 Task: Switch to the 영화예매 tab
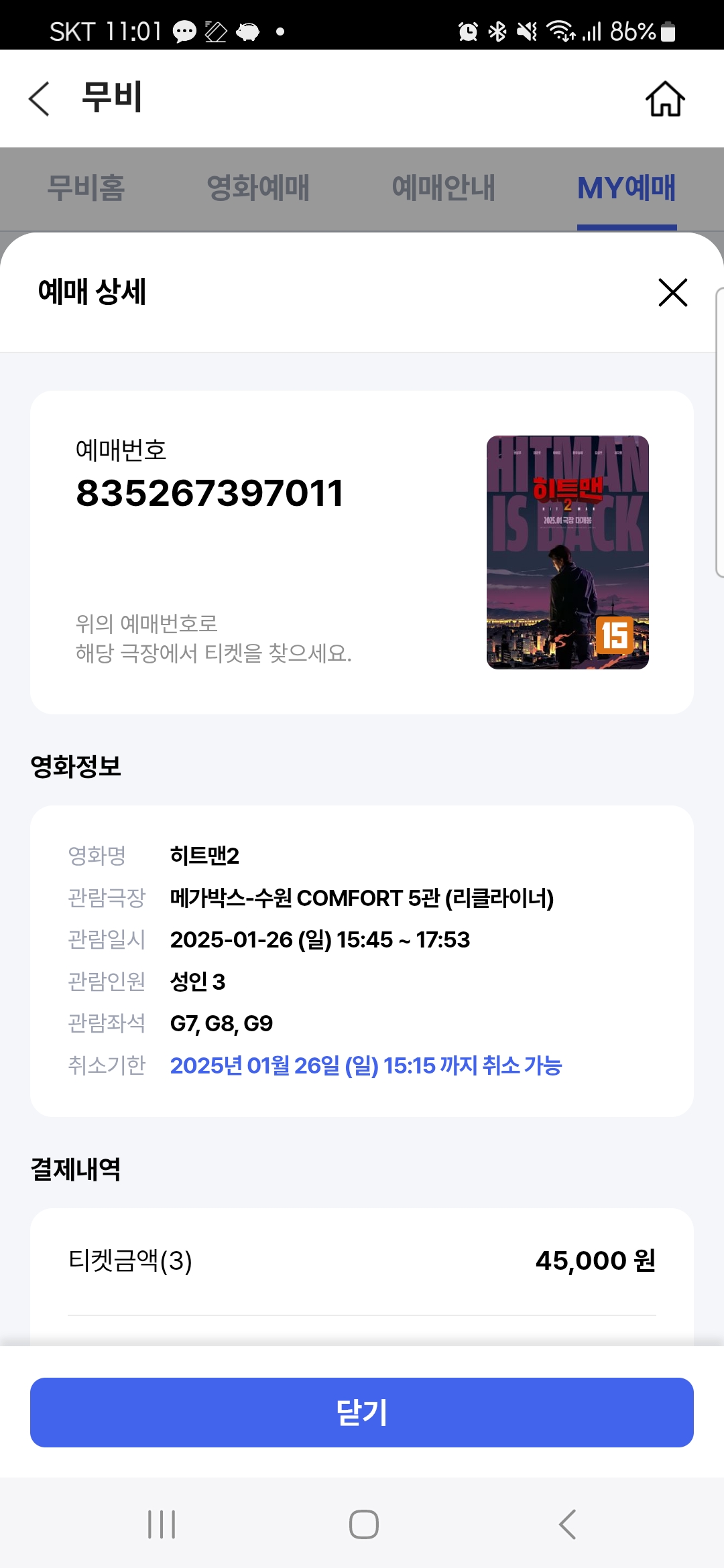tap(258, 188)
